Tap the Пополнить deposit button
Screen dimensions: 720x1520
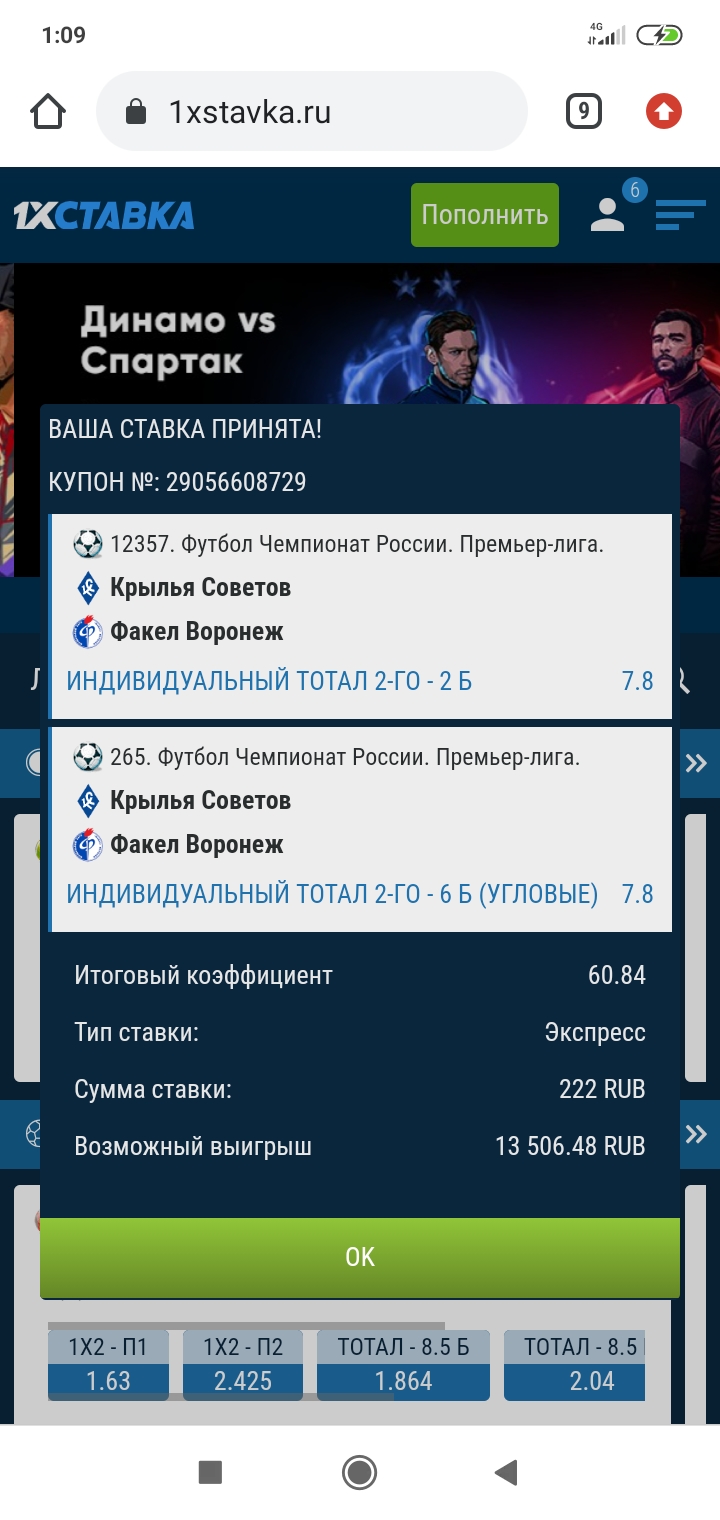click(x=485, y=215)
